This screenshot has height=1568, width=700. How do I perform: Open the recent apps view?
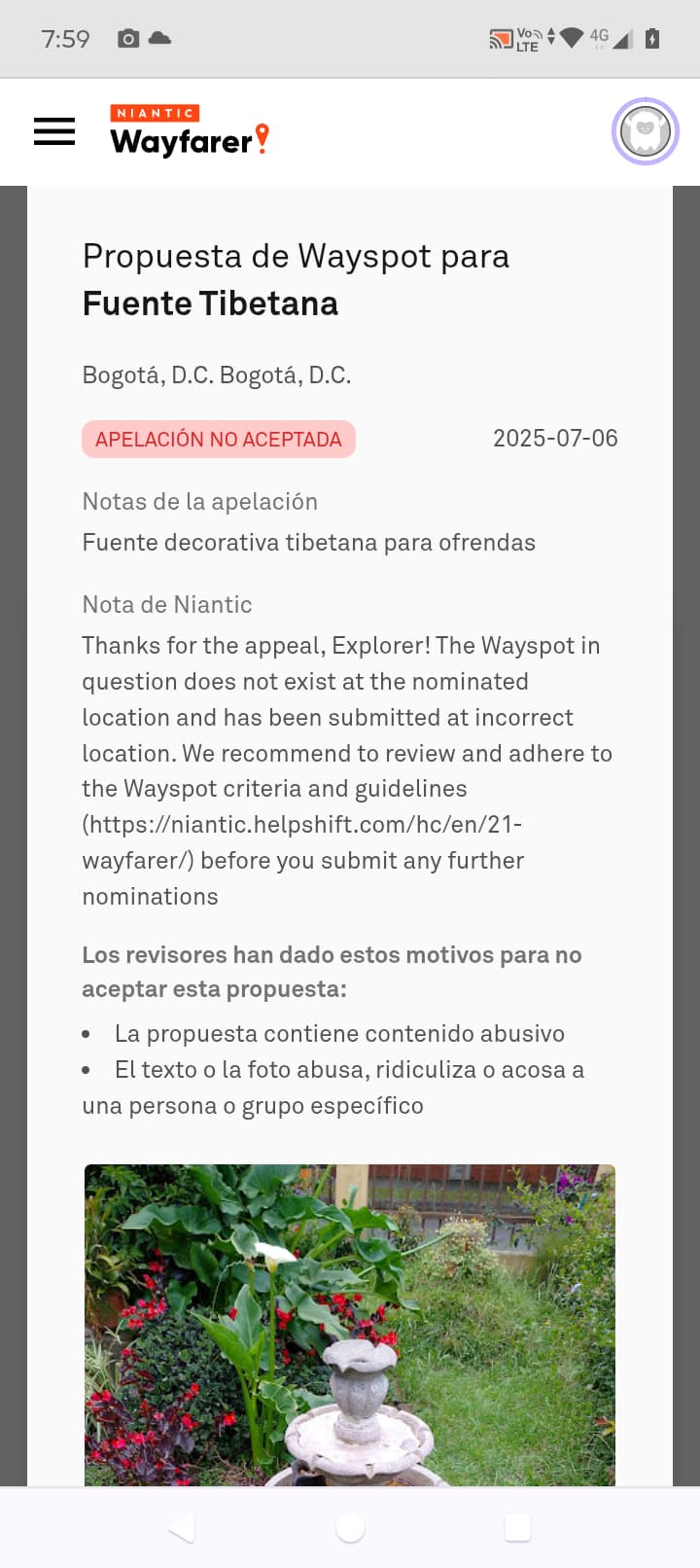[518, 1528]
